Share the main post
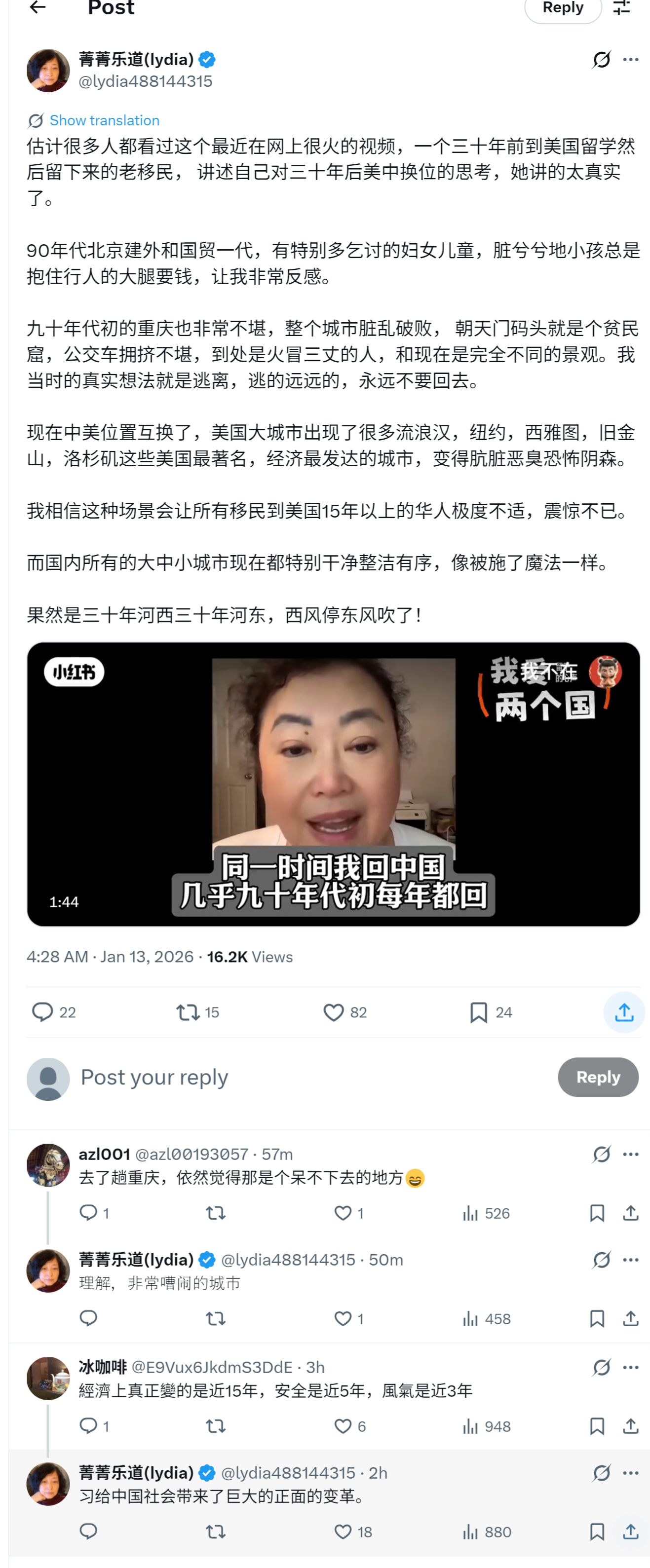 (624, 1011)
